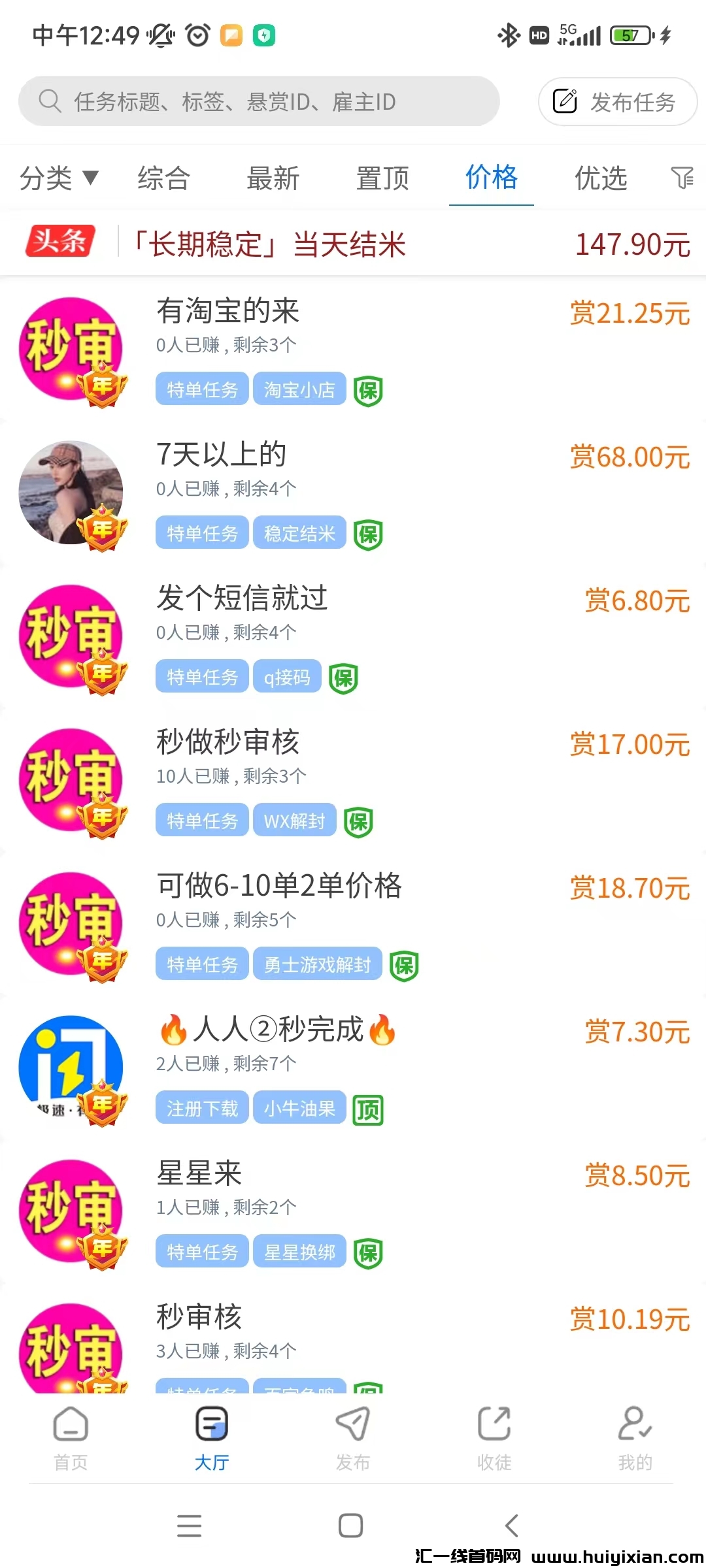
Task: Switch to the 综合 tab
Action: pyautogui.click(x=163, y=178)
